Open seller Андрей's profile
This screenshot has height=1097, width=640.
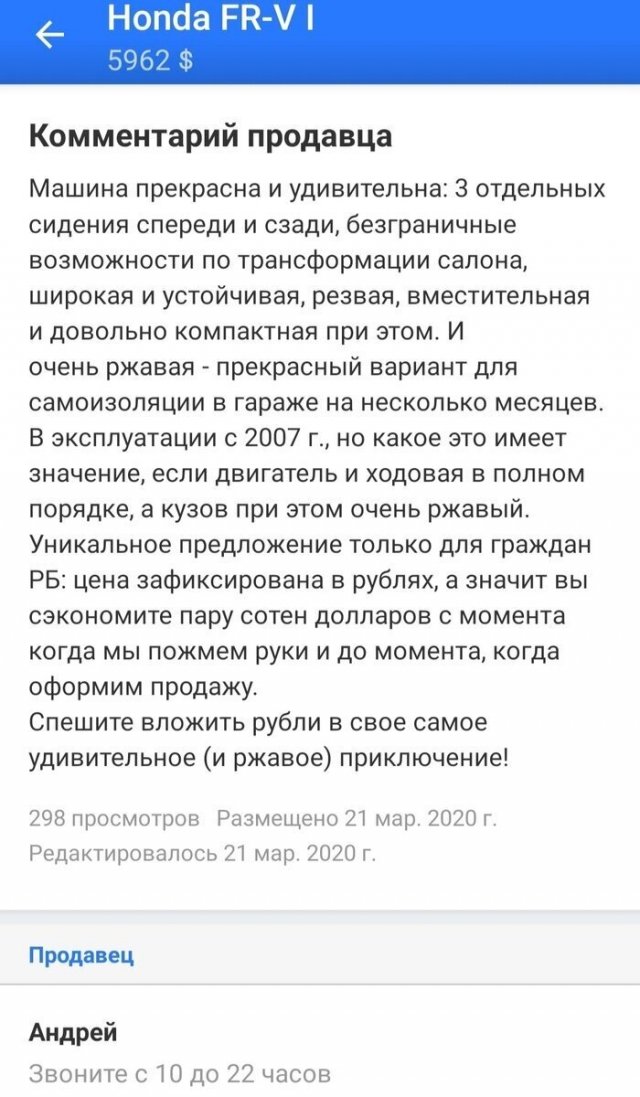click(73, 1031)
